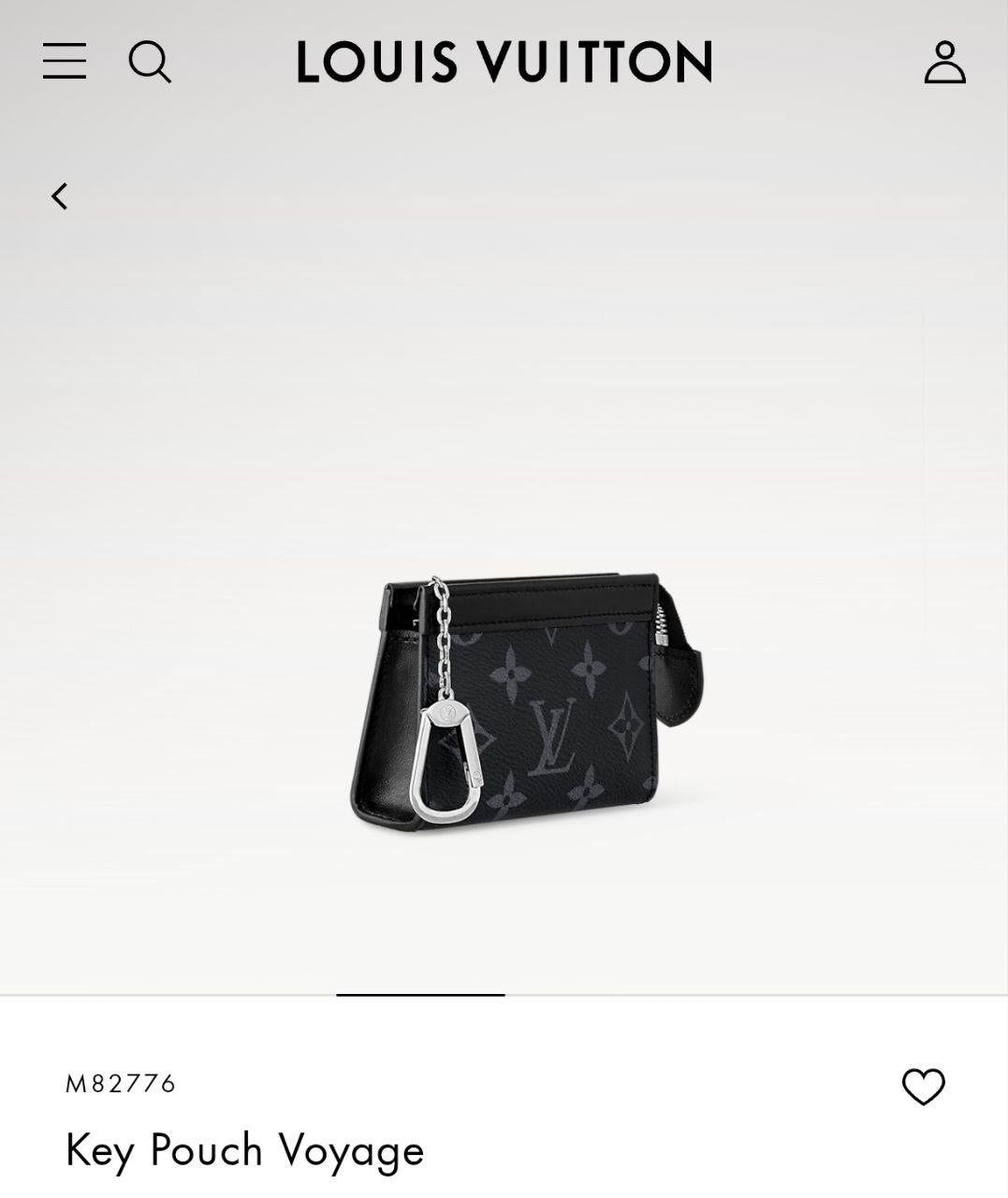Add Key Pouch Voyage to wishlist
Image resolution: width=1008 pixels, height=1198 pixels.
pos(923,1087)
